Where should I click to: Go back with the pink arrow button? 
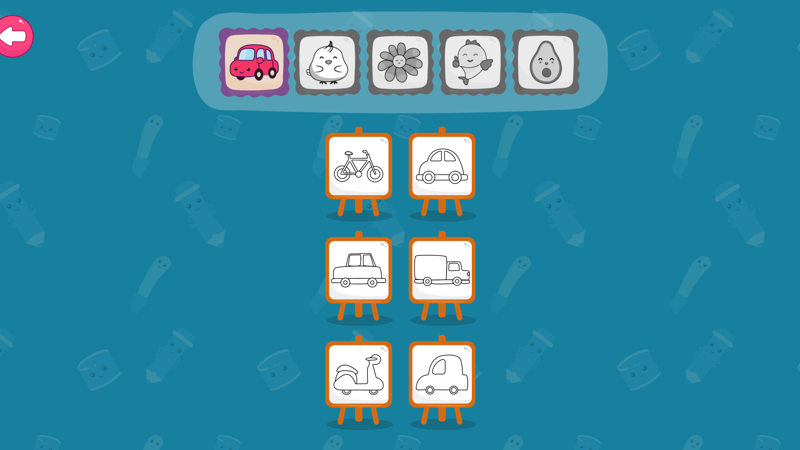[16, 37]
